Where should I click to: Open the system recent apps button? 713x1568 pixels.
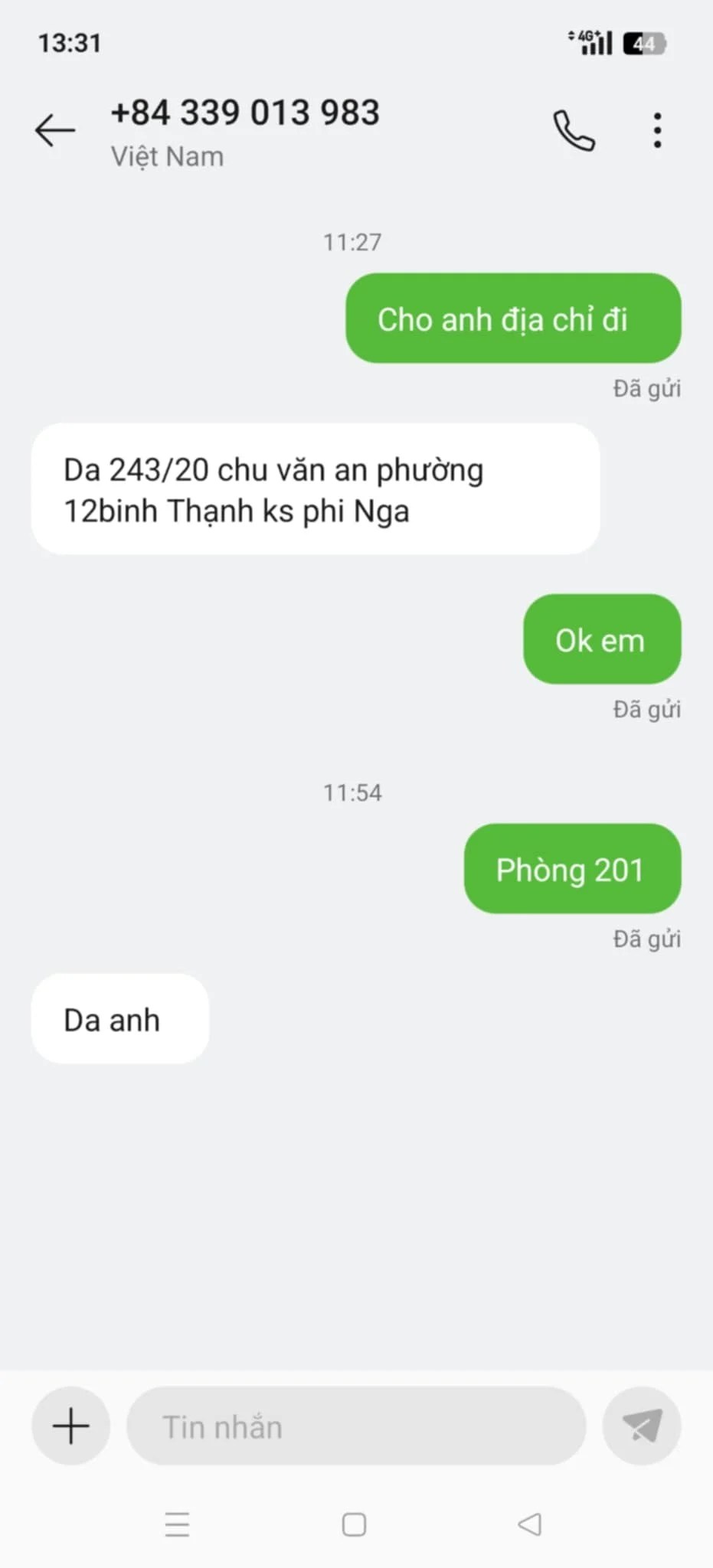177,1524
